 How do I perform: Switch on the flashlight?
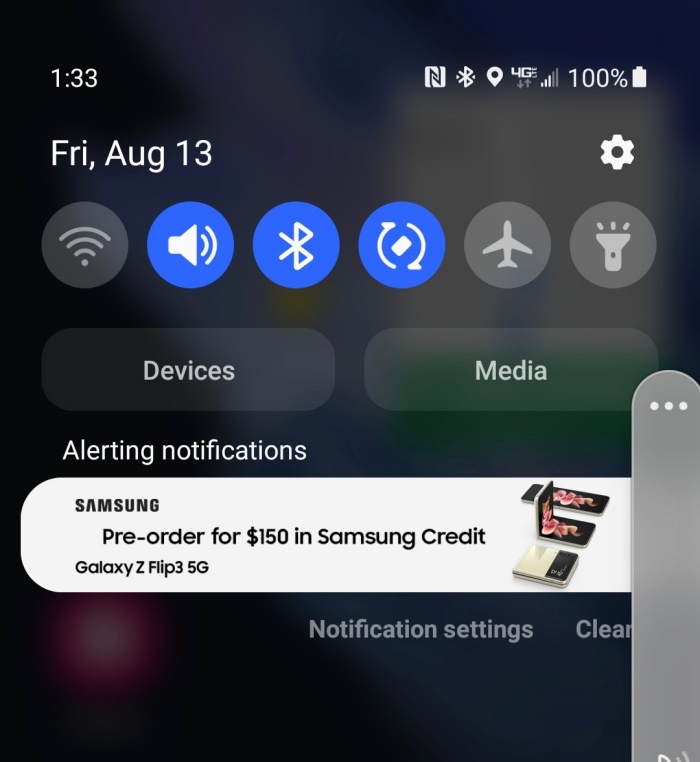[x=613, y=245]
